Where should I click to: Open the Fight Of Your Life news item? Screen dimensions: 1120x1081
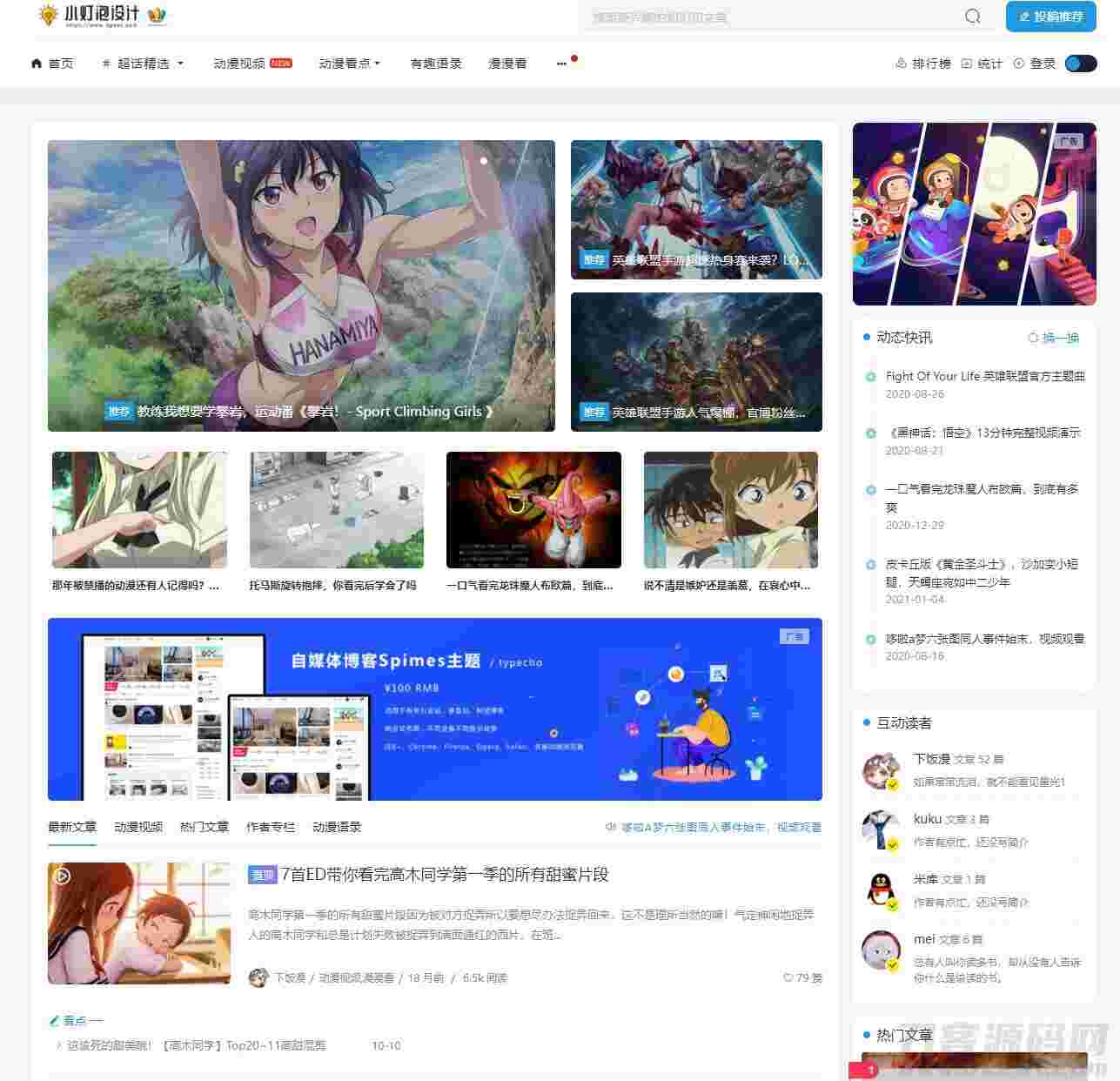984,376
